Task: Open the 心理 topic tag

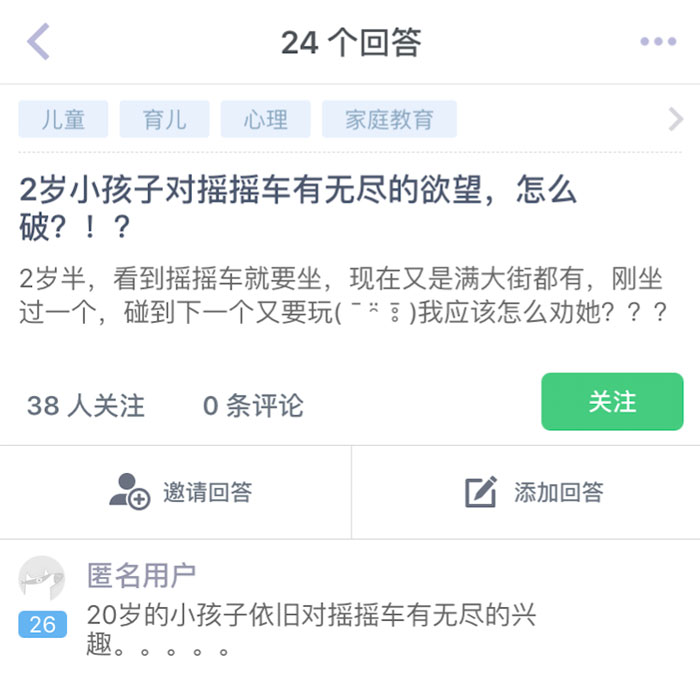Action: click(x=265, y=120)
